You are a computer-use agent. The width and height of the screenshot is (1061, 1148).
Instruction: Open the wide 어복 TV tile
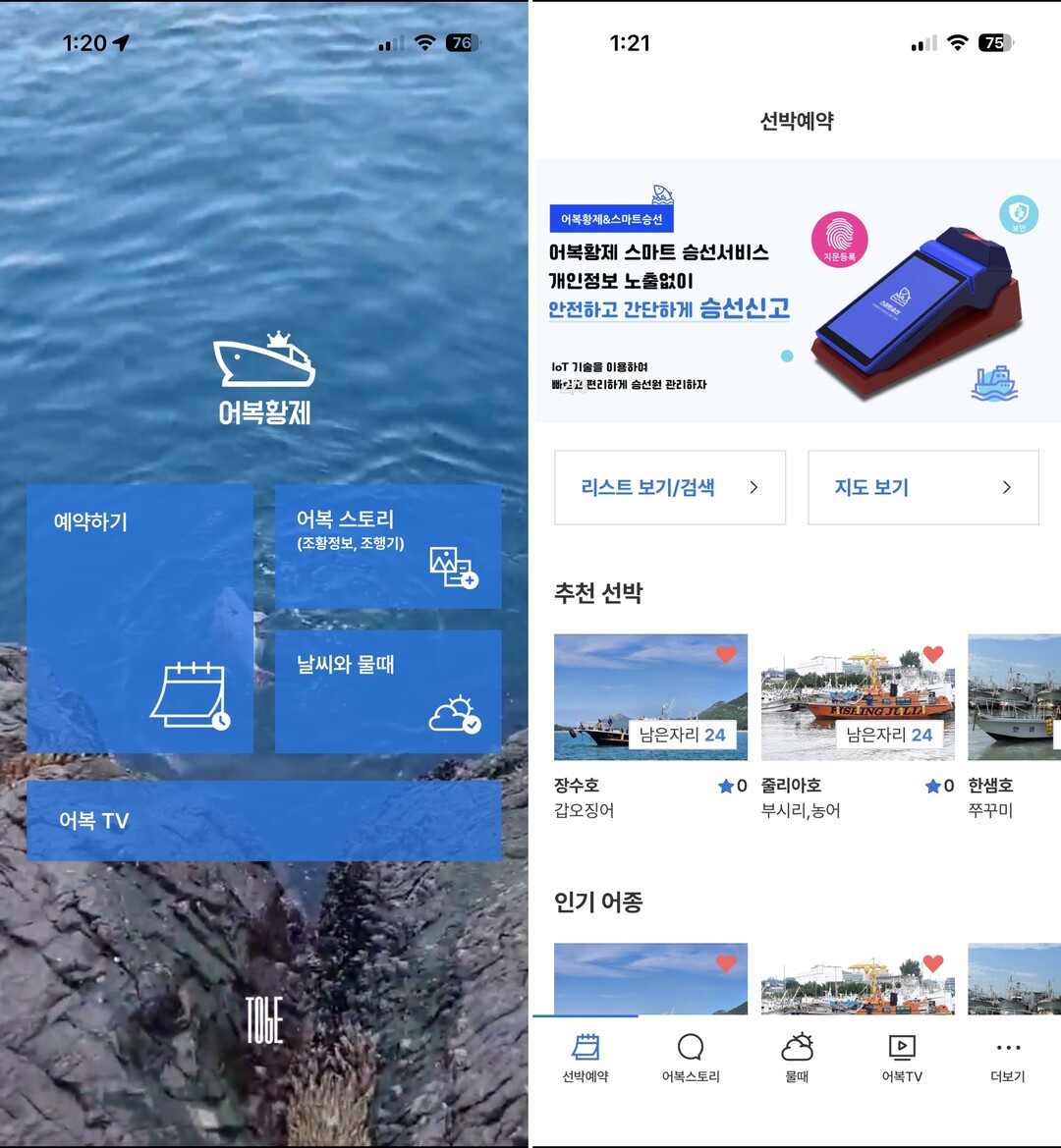(x=264, y=821)
